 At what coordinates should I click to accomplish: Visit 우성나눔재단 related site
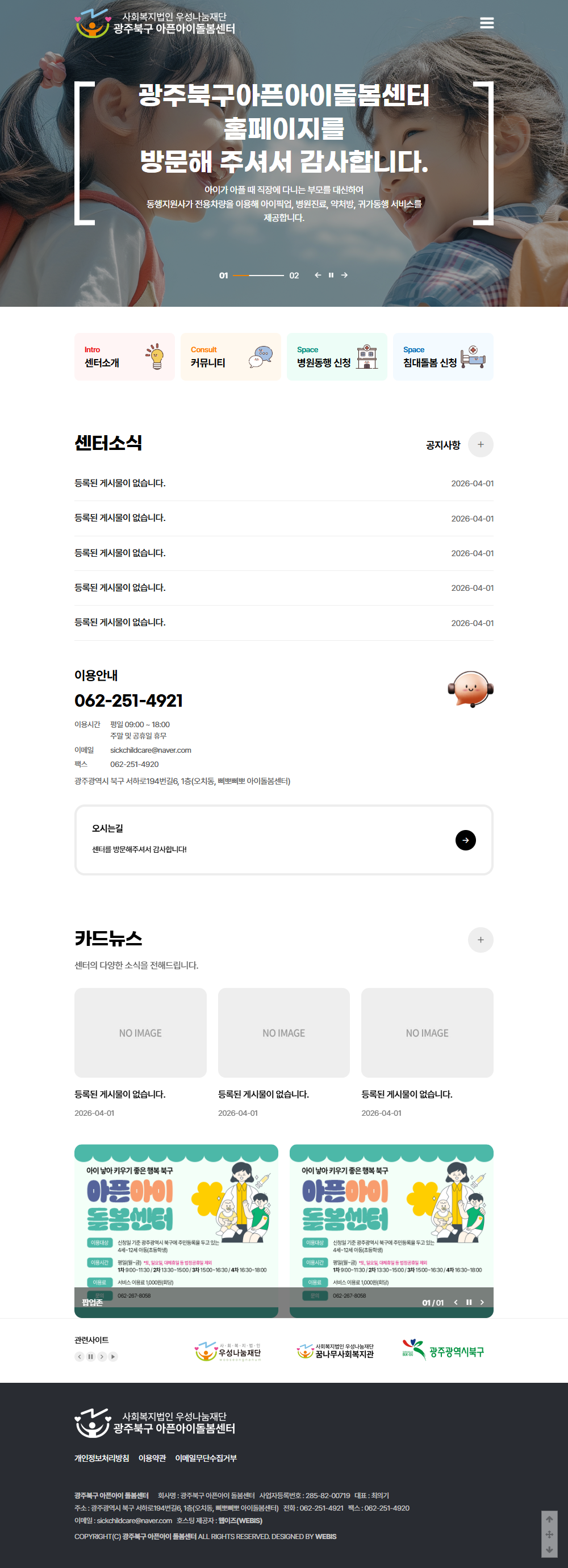(x=228, y=1352)
